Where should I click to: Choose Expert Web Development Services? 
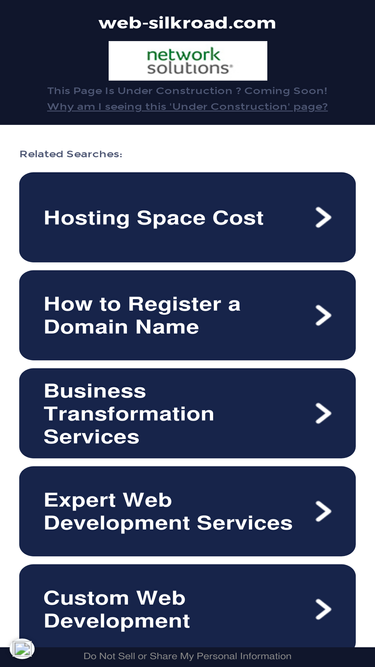[x=187, y=511]
